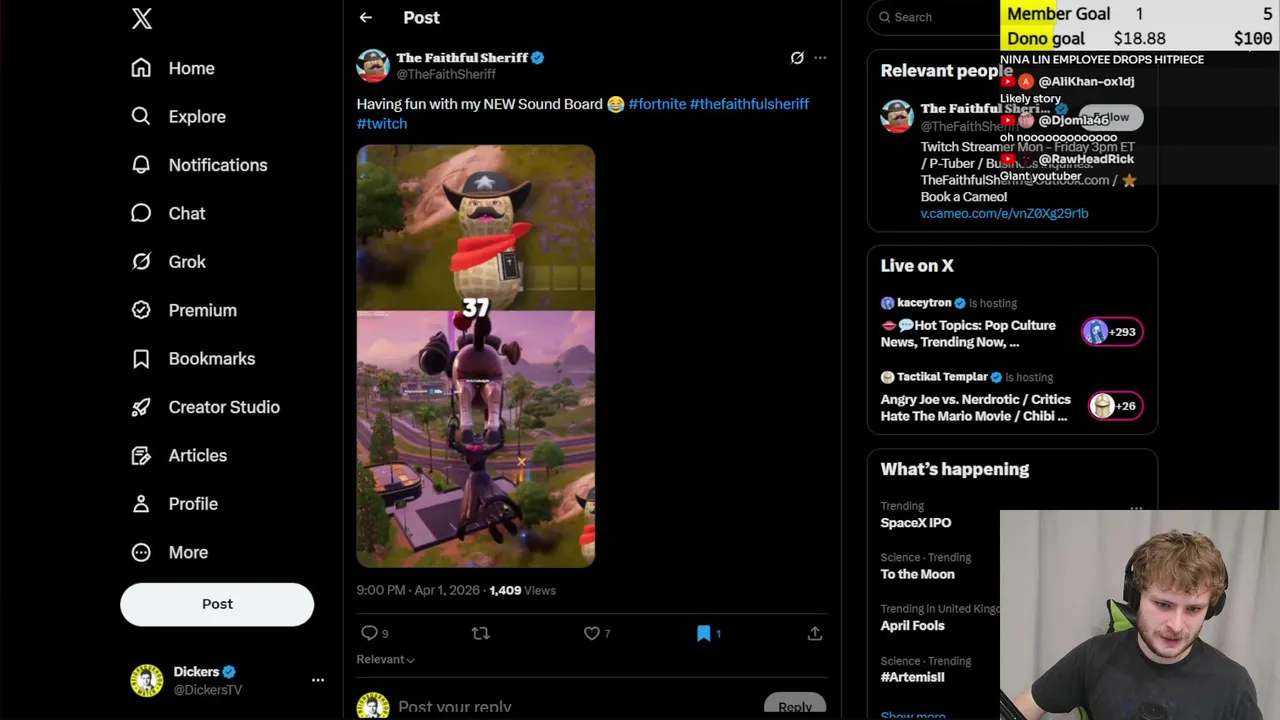Go back using the arrow next to Post
Image resolution: width=1280 pixels, height=720 pixels.
coord(366,17)
